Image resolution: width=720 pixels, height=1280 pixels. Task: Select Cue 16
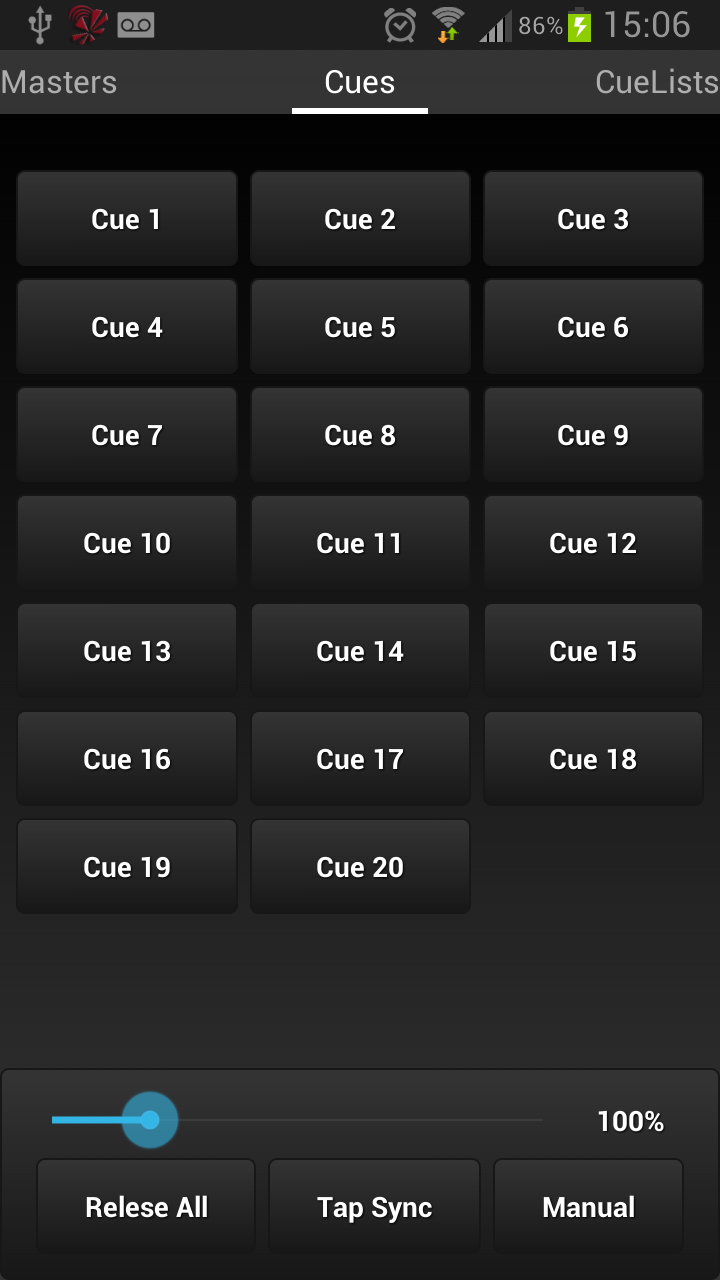tap(127, 759)
